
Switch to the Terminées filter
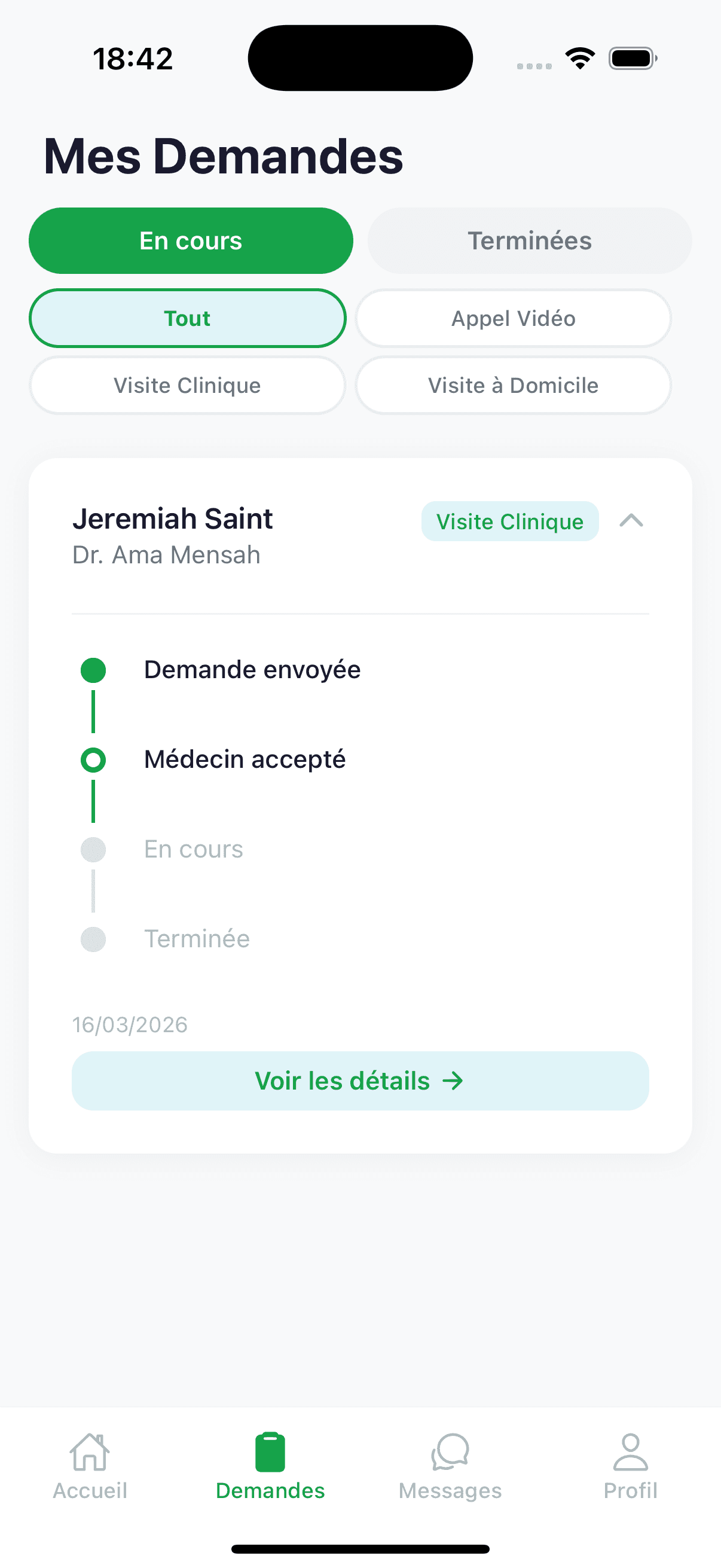coord(529,240)
